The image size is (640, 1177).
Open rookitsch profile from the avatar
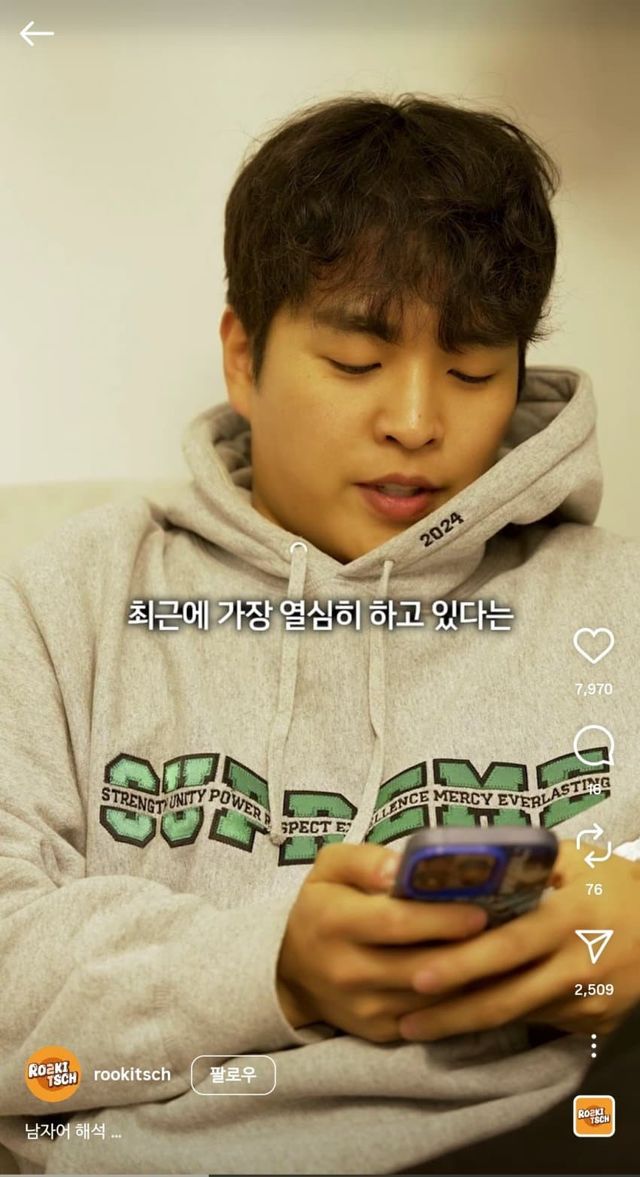pos(52,1074)
